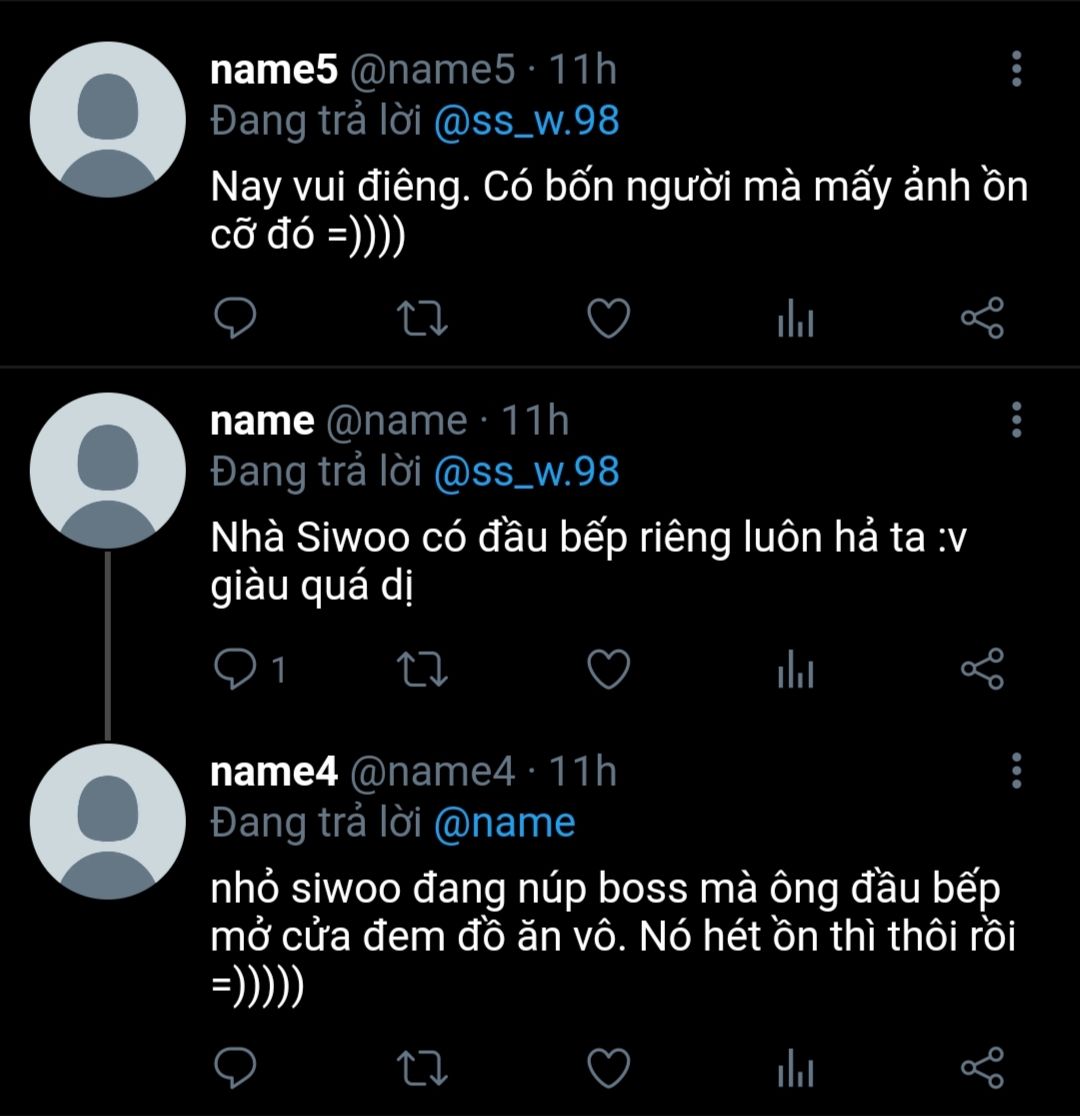Screen dimensions: 1080x1116
Task: Like name5's tweet
Action: click(608, 319)
